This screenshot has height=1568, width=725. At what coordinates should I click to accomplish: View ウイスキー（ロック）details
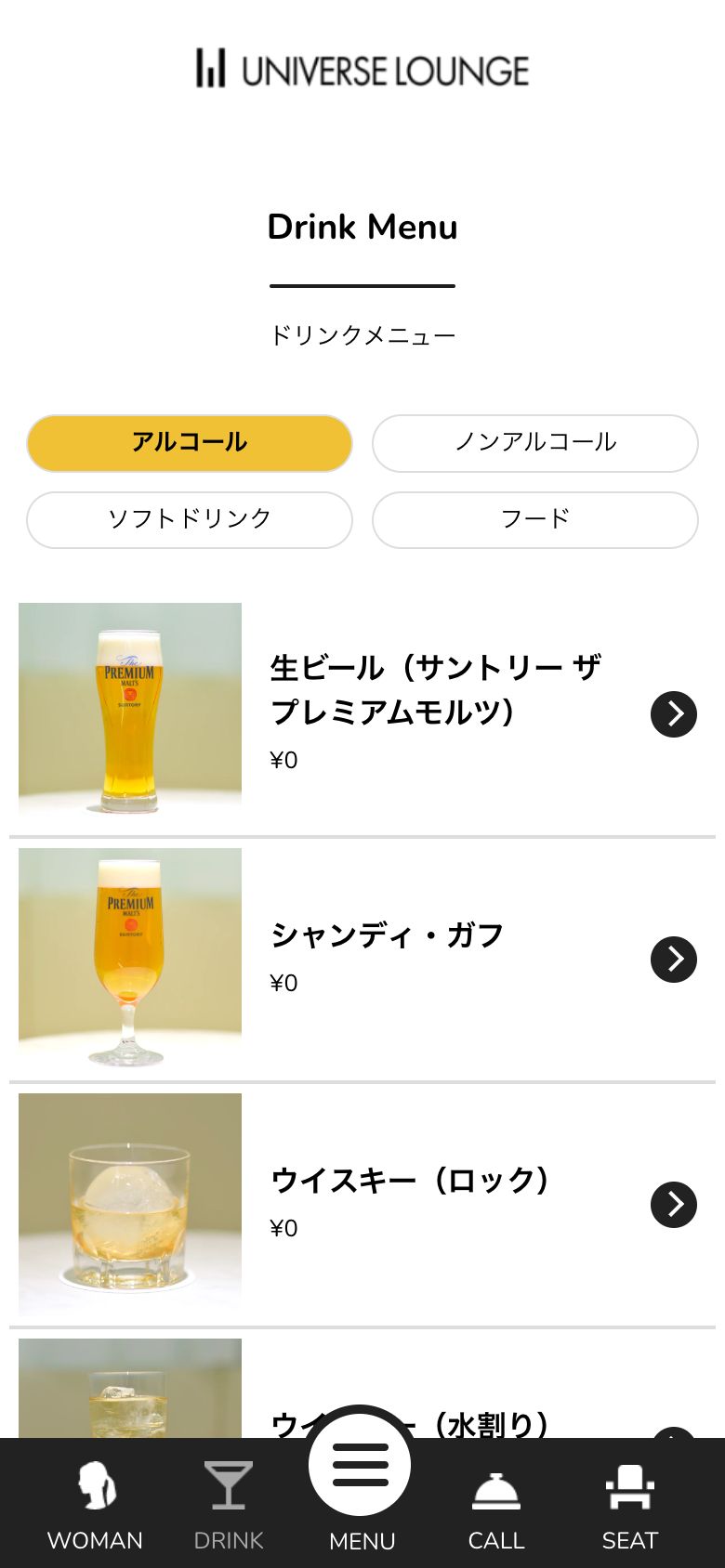[362, 1204]
